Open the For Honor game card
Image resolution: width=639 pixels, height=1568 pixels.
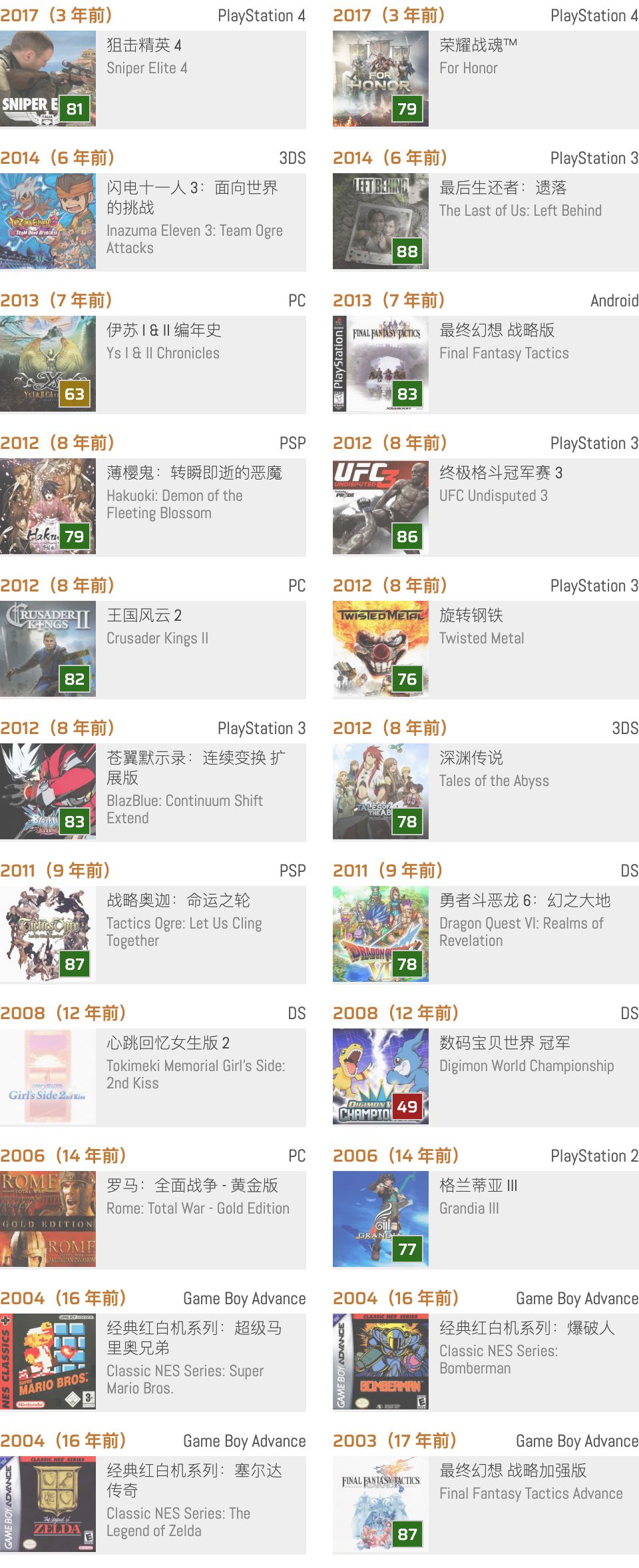pos(486,79)
